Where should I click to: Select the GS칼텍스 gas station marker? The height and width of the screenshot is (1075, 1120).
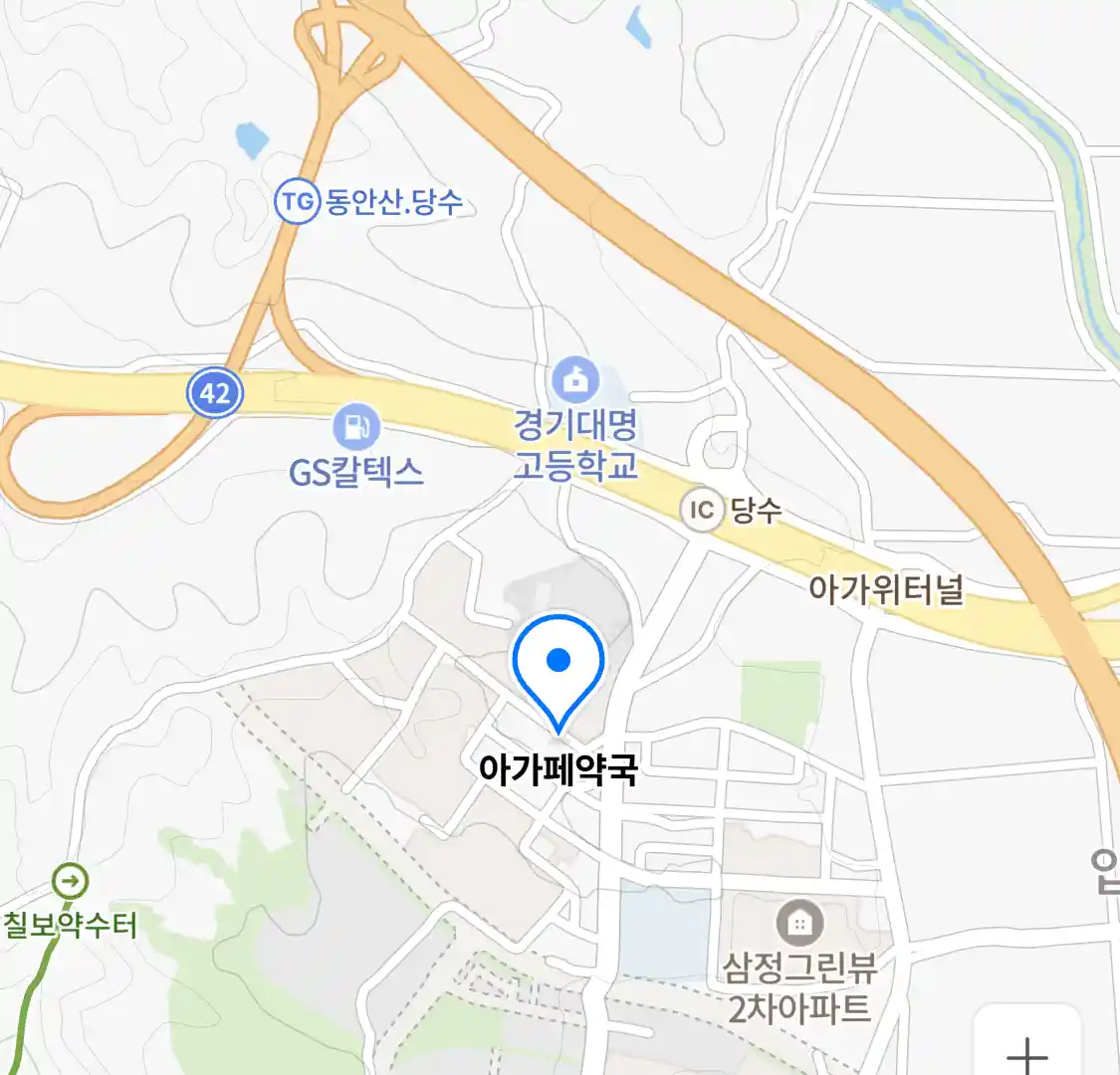click(355, 429)
